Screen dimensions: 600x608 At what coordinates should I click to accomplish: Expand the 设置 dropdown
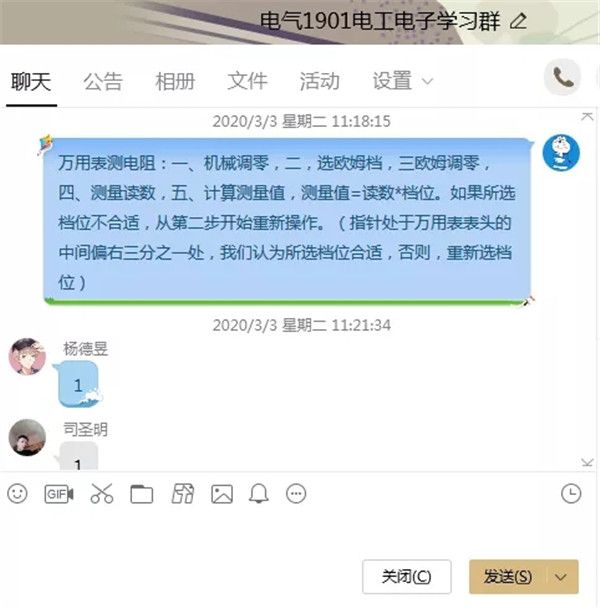tap(402, 82)
